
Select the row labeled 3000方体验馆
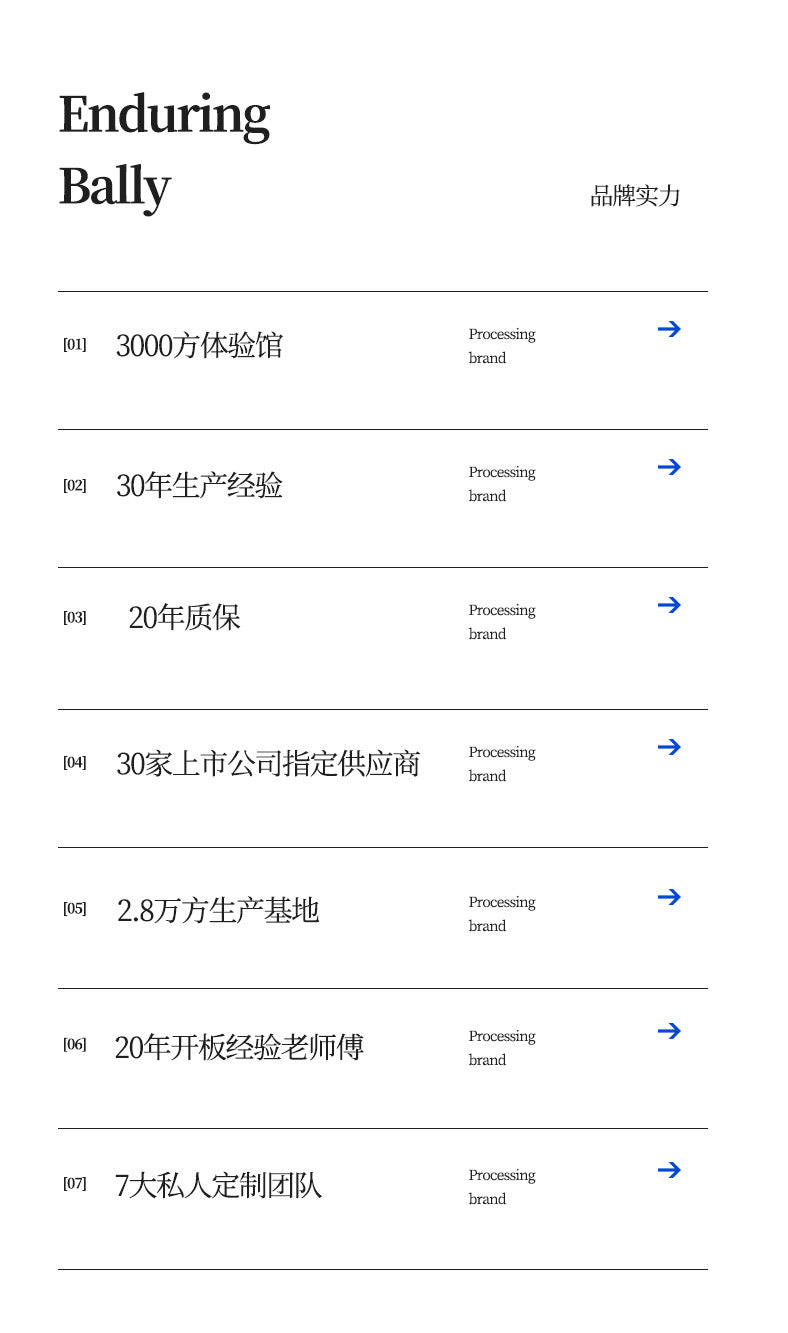[x=200, y=345]
